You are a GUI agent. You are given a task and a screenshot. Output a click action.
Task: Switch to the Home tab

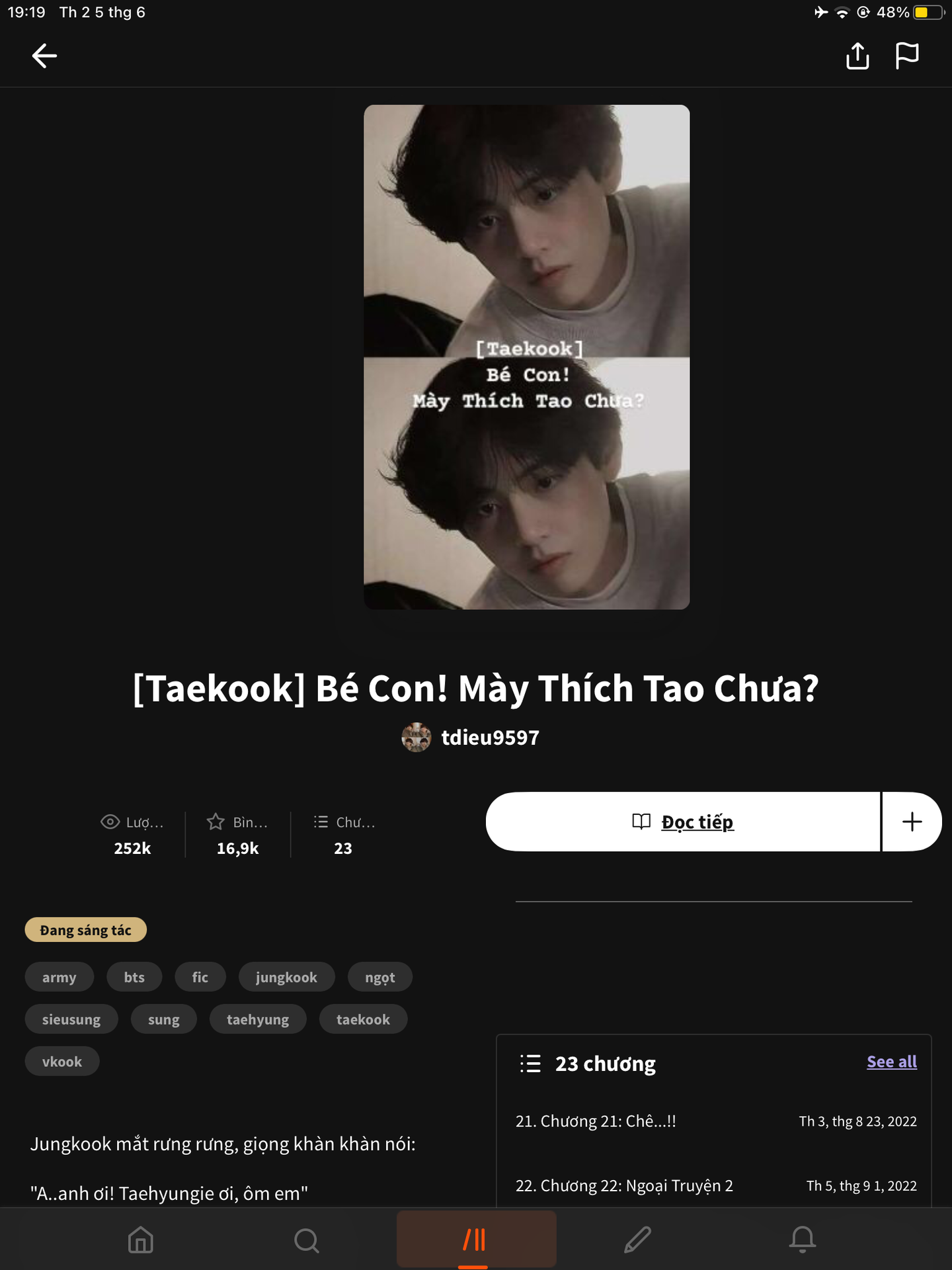[x=141, y=1240]
